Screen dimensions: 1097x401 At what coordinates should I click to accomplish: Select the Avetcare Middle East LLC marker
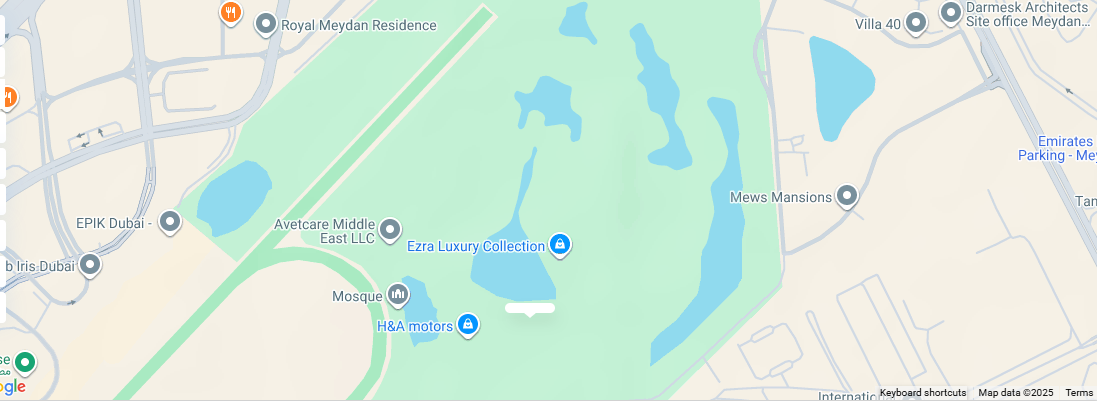(390, 229)
